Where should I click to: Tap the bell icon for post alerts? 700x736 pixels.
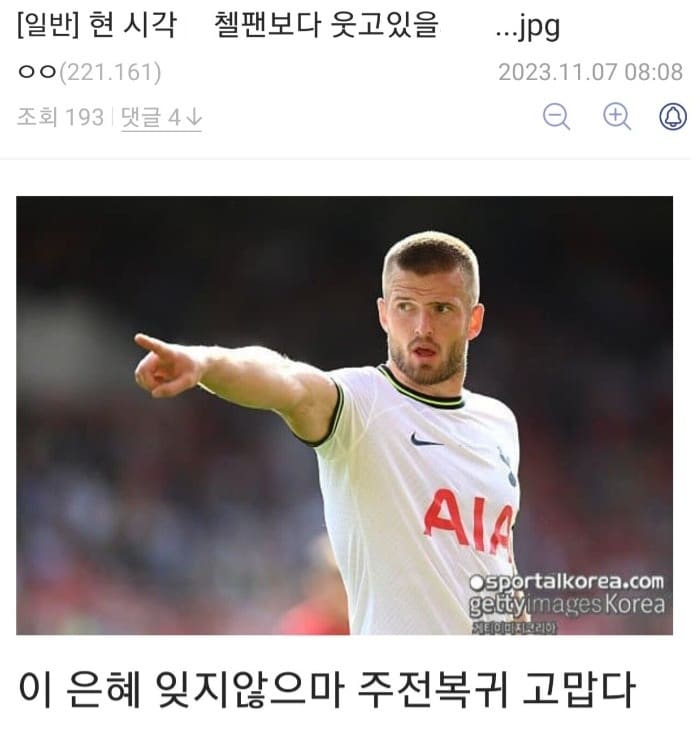673,117
